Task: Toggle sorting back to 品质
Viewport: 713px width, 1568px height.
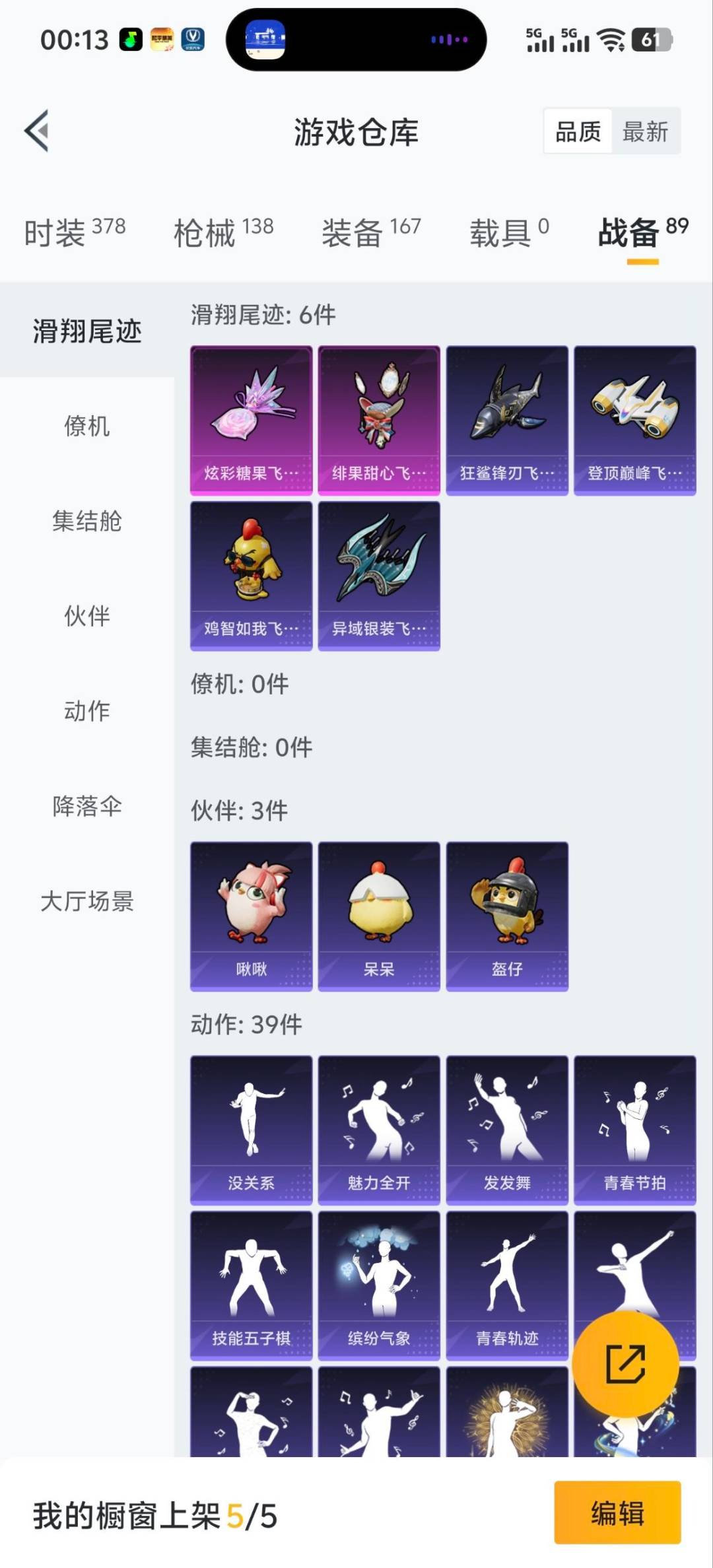Action: point(576,131)
